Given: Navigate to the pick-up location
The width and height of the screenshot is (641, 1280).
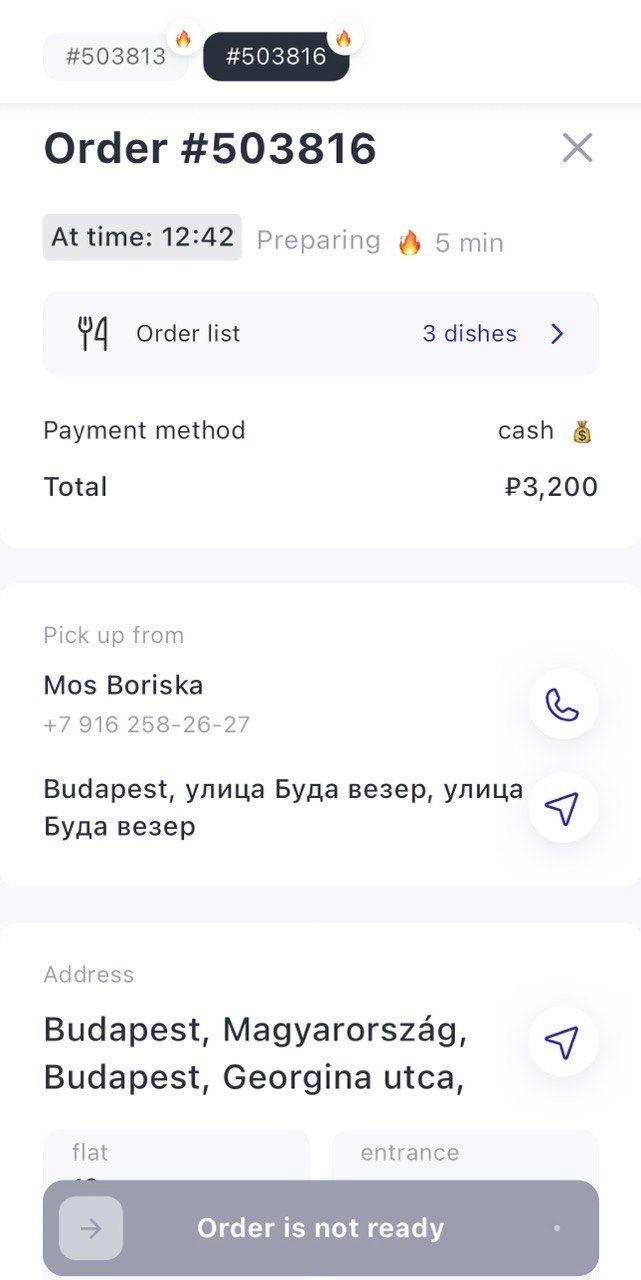Looking at the screenshot, I should click(563, 808).
